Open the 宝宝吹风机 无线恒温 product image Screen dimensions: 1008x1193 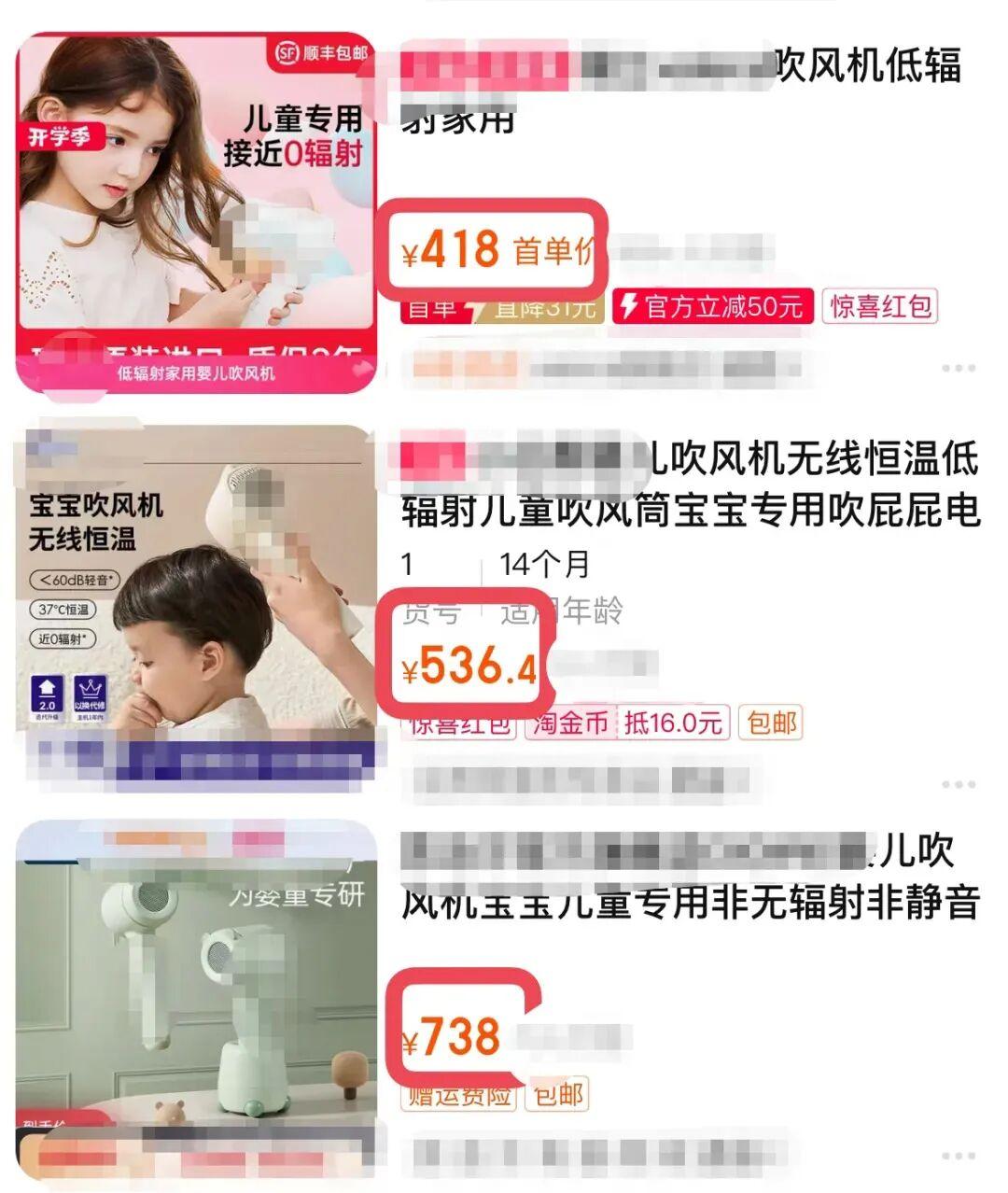point(196,597)
